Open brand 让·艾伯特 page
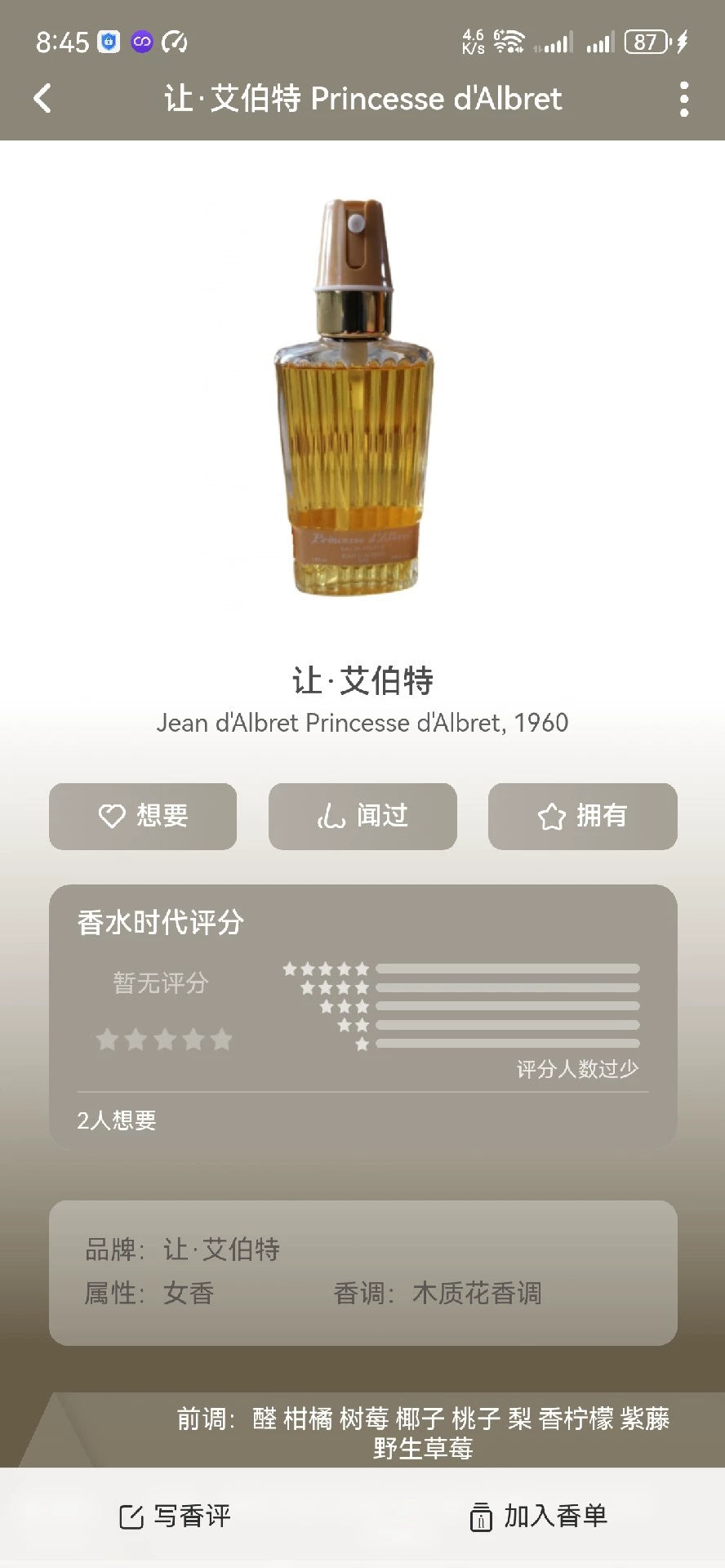The image size is (725, 1568). click(x=221, y=1249)
